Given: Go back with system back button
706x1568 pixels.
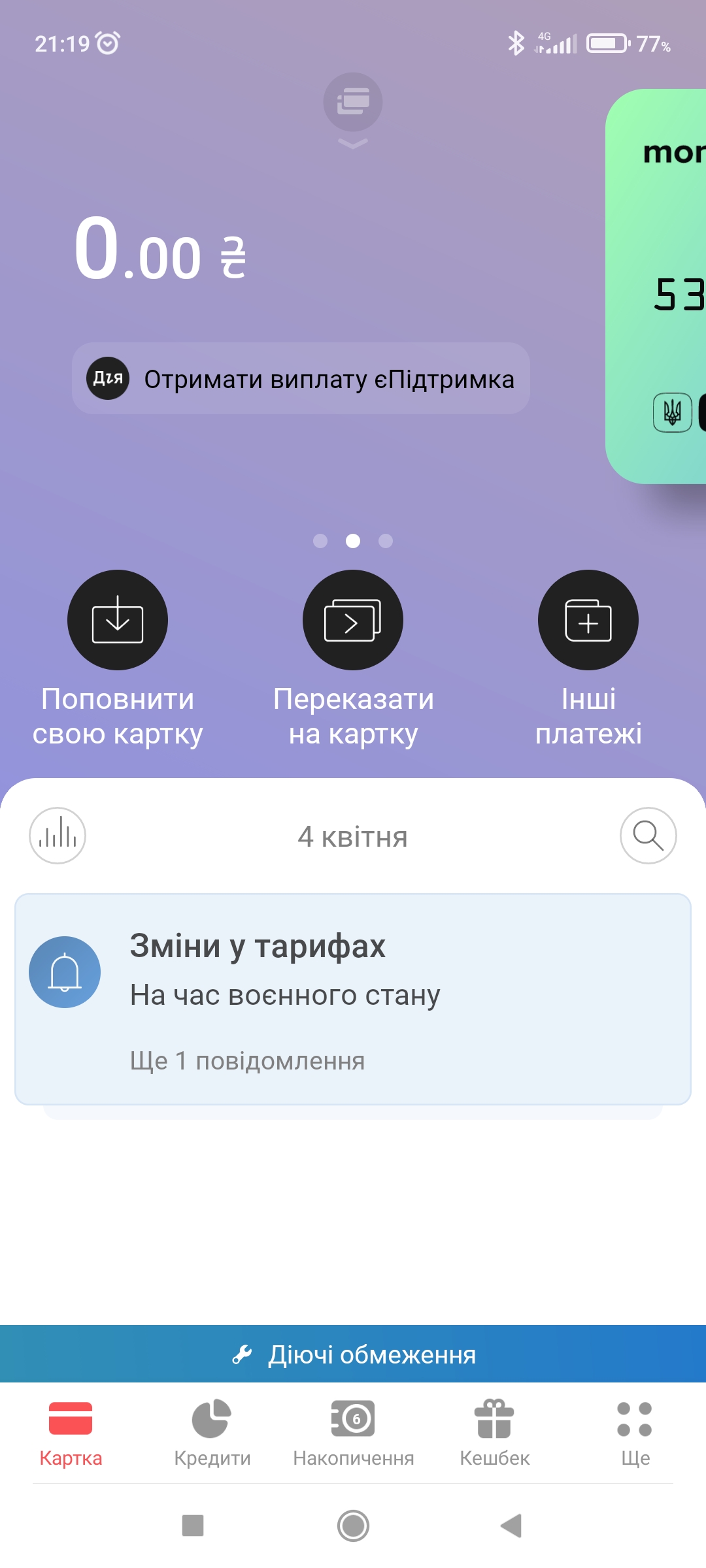Looking at the screenshot, I should [512, 1526].
